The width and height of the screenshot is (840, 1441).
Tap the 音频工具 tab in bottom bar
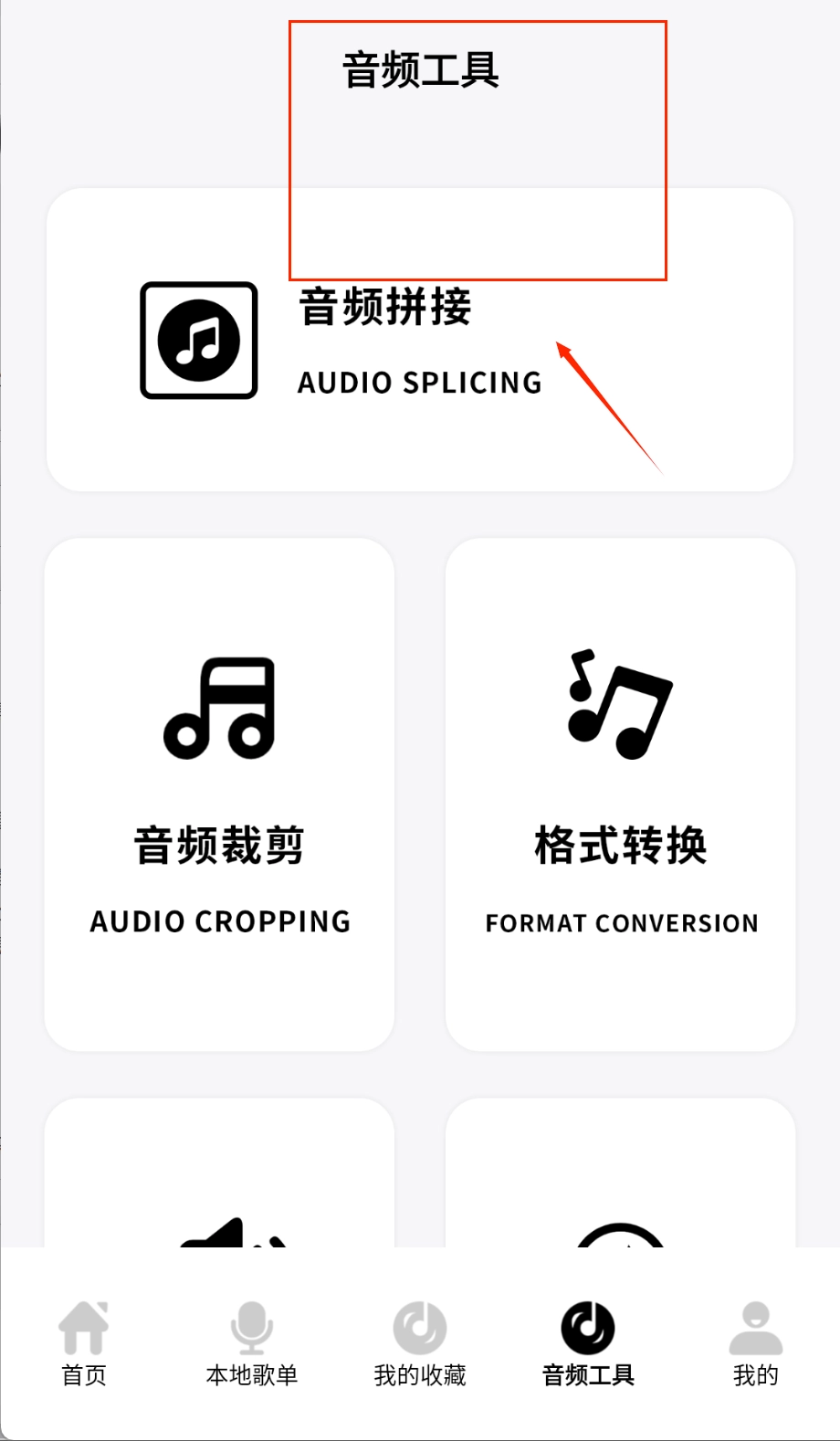(x=588, y=1344)
